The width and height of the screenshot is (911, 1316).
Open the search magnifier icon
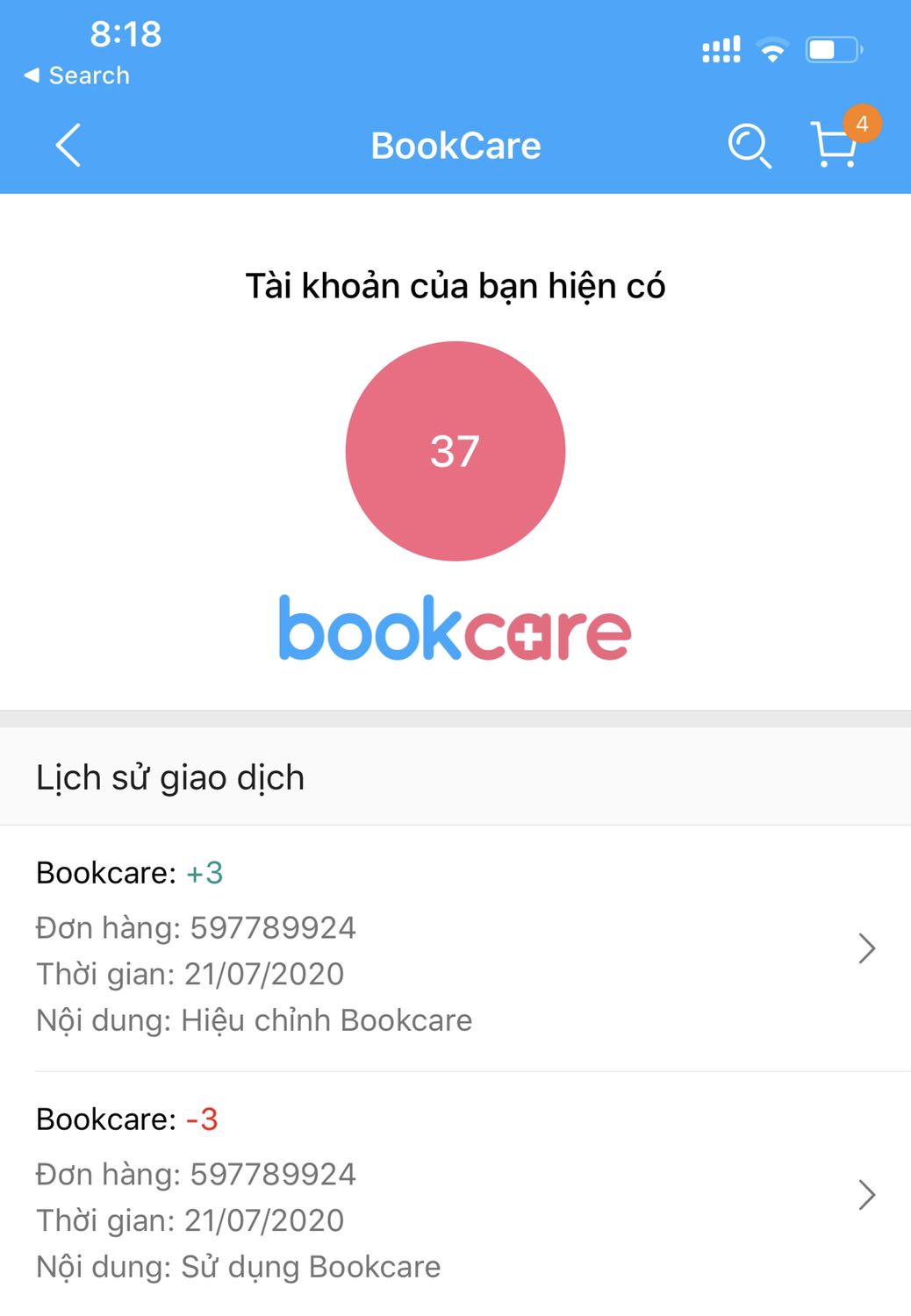749,146
